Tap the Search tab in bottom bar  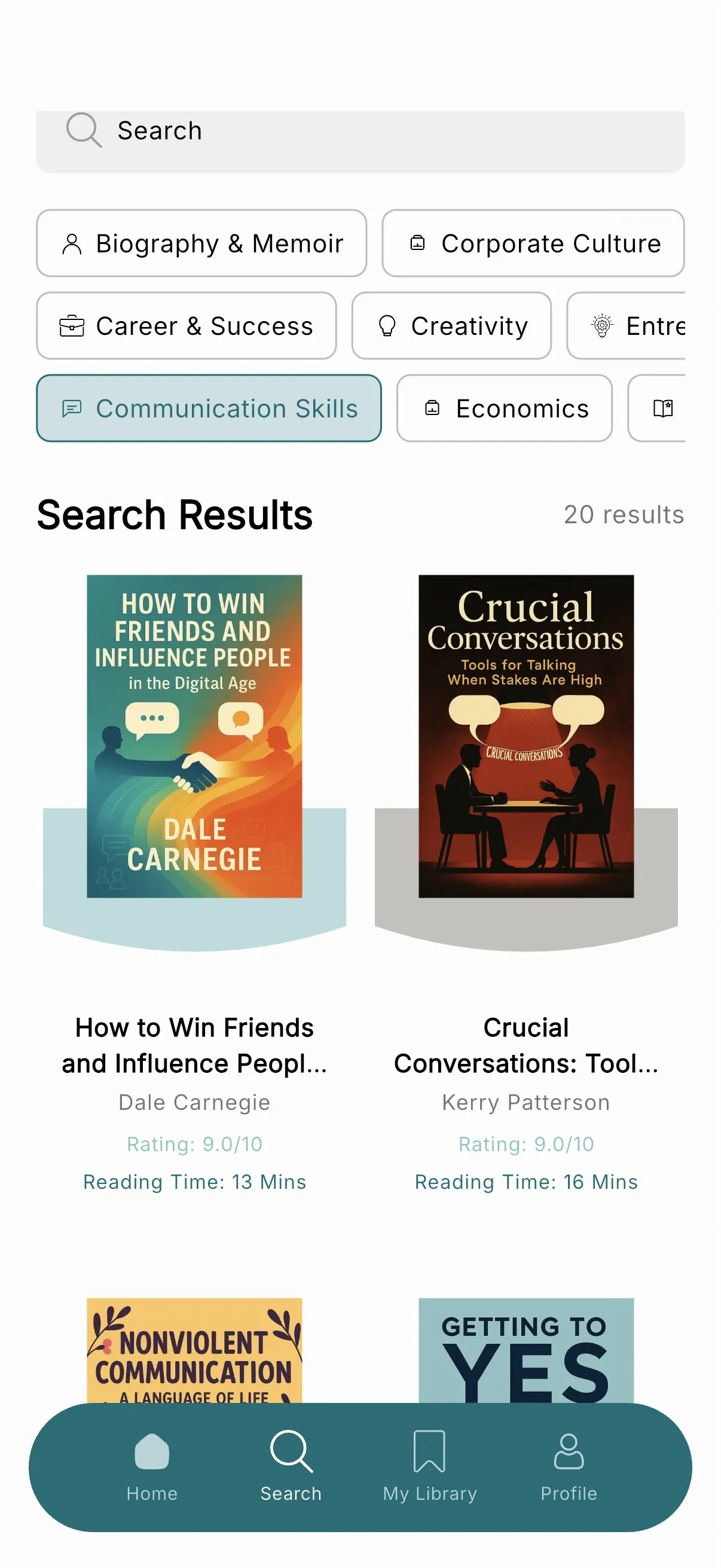coord(291,1468)
